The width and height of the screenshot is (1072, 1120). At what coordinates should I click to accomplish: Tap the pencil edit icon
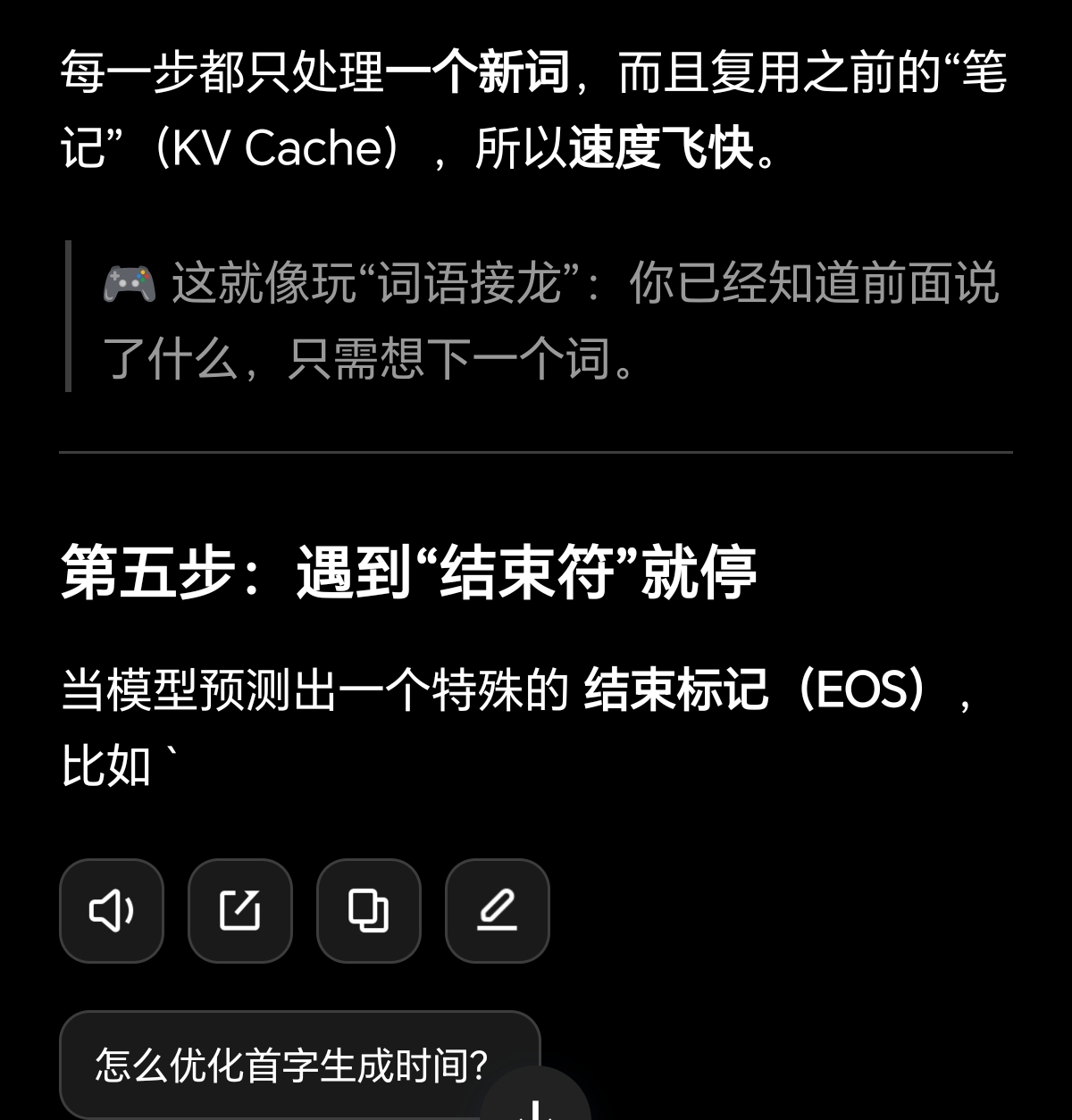coord(497,910)
